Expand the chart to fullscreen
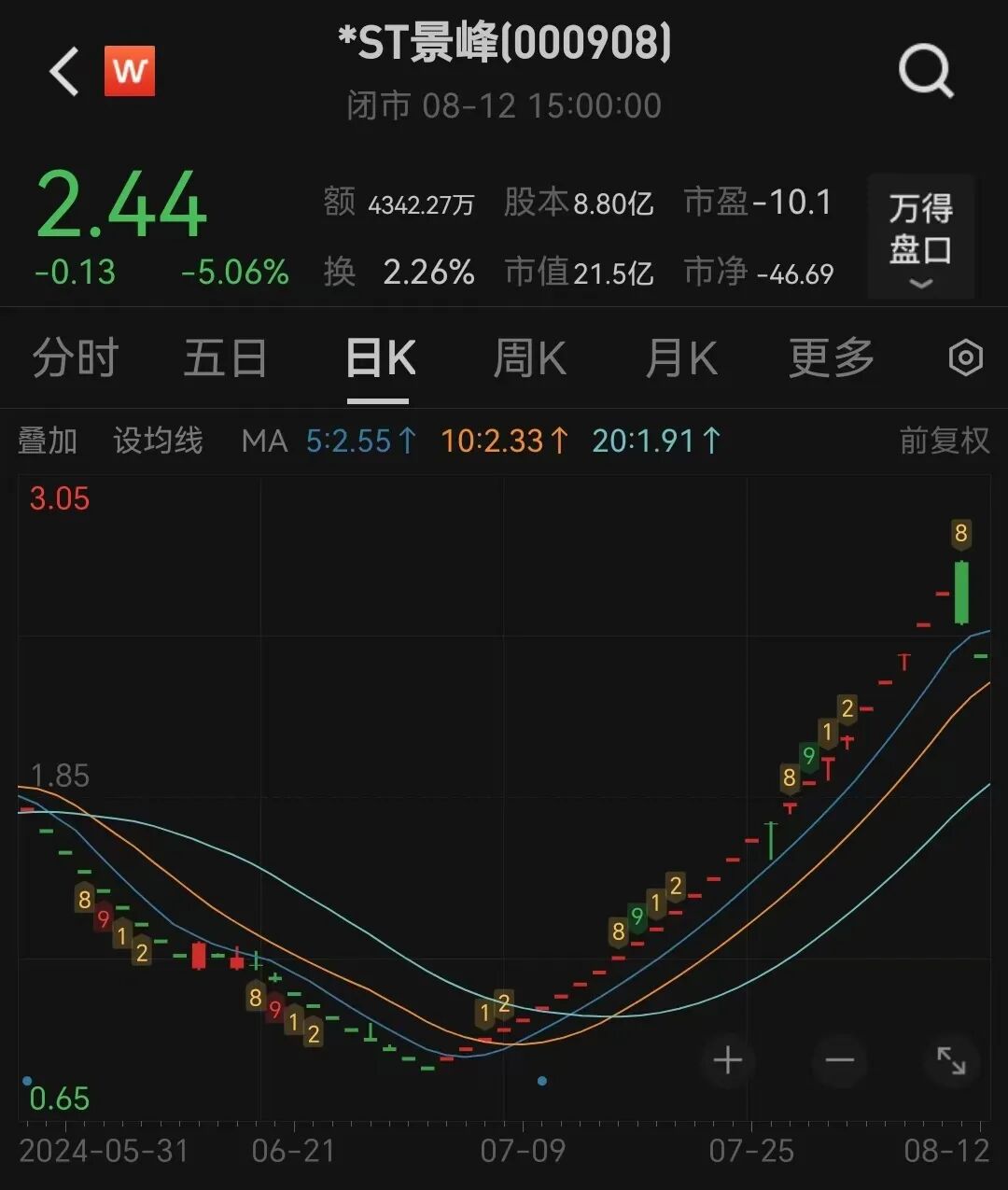The image size is (1008, 1190). click(951, 1060)
